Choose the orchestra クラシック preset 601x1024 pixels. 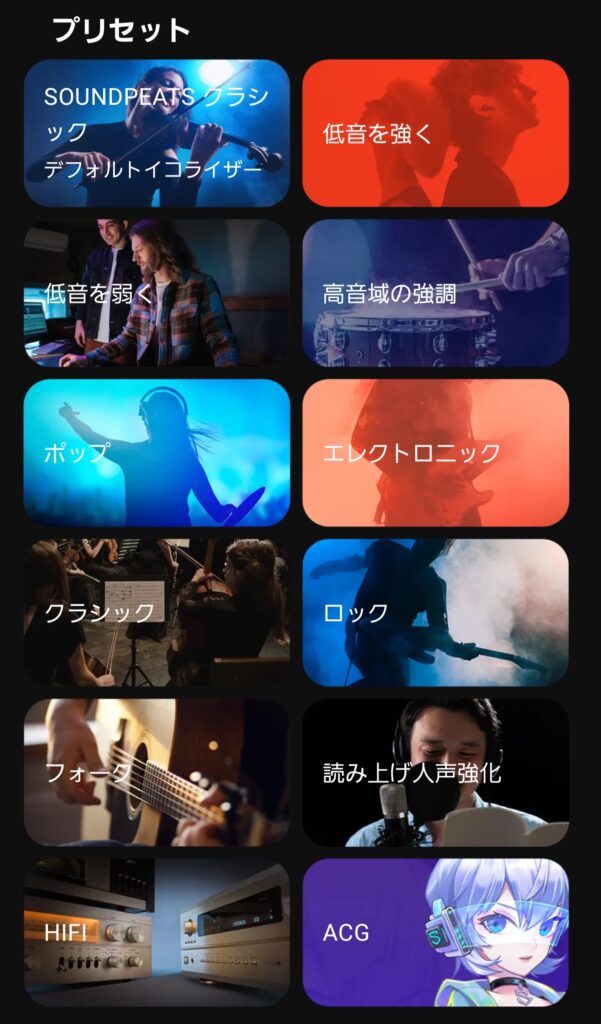tap(157, 613)
